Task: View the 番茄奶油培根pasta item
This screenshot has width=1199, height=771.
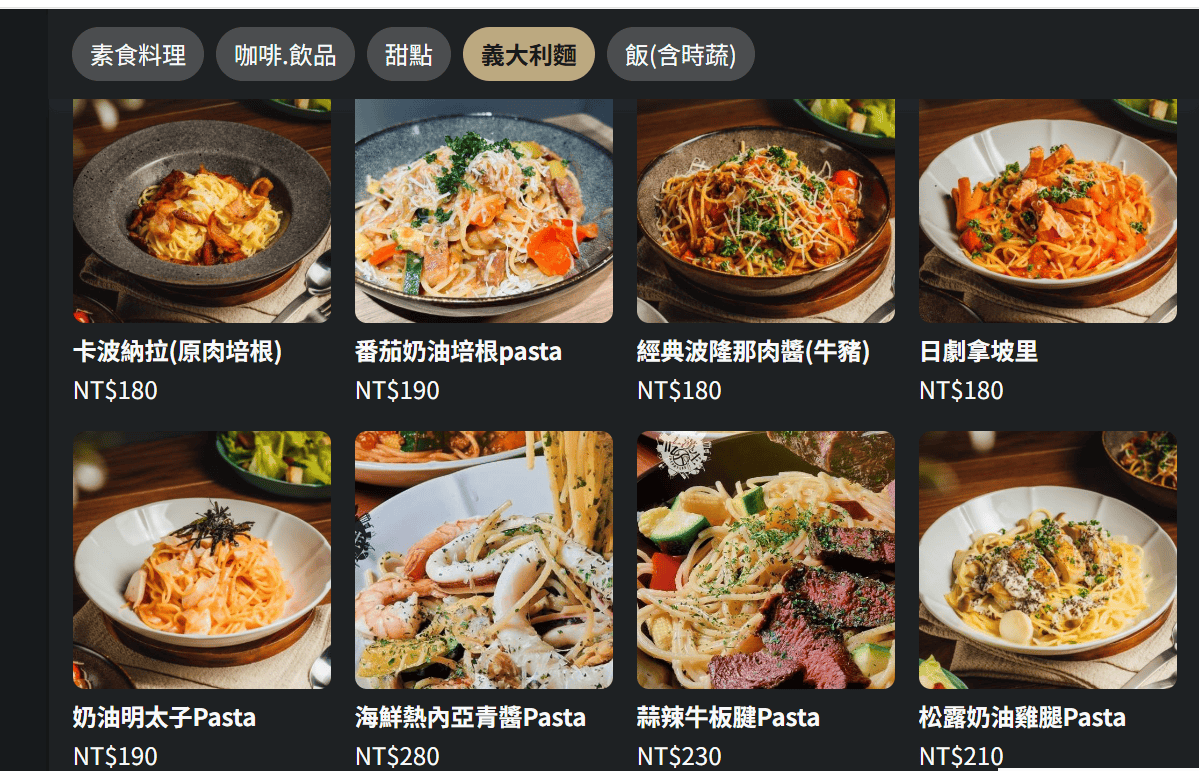Action: point(484,212)
